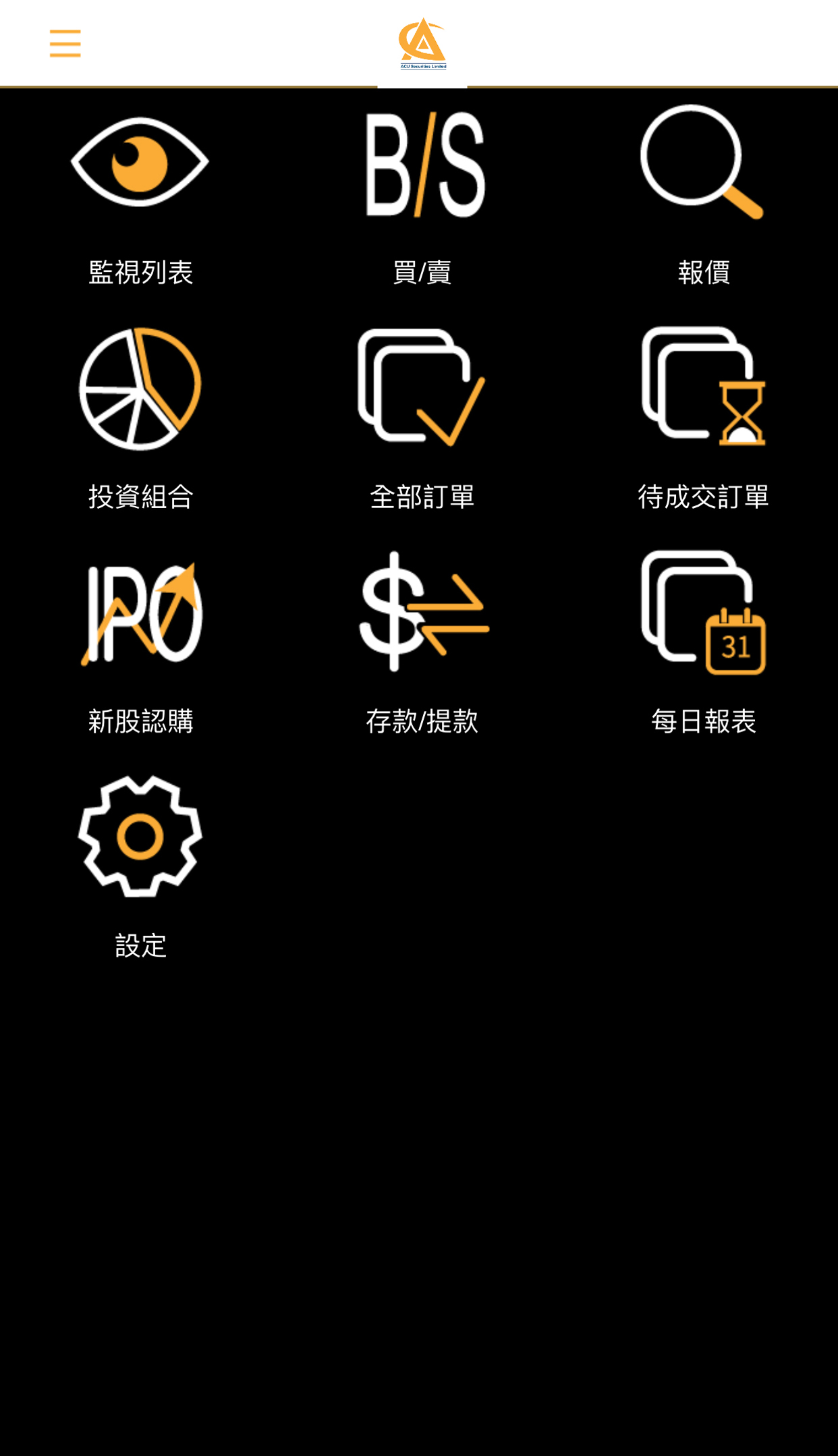Open 報價 quote search
838x1456 pixels.
tap(703, 197)
